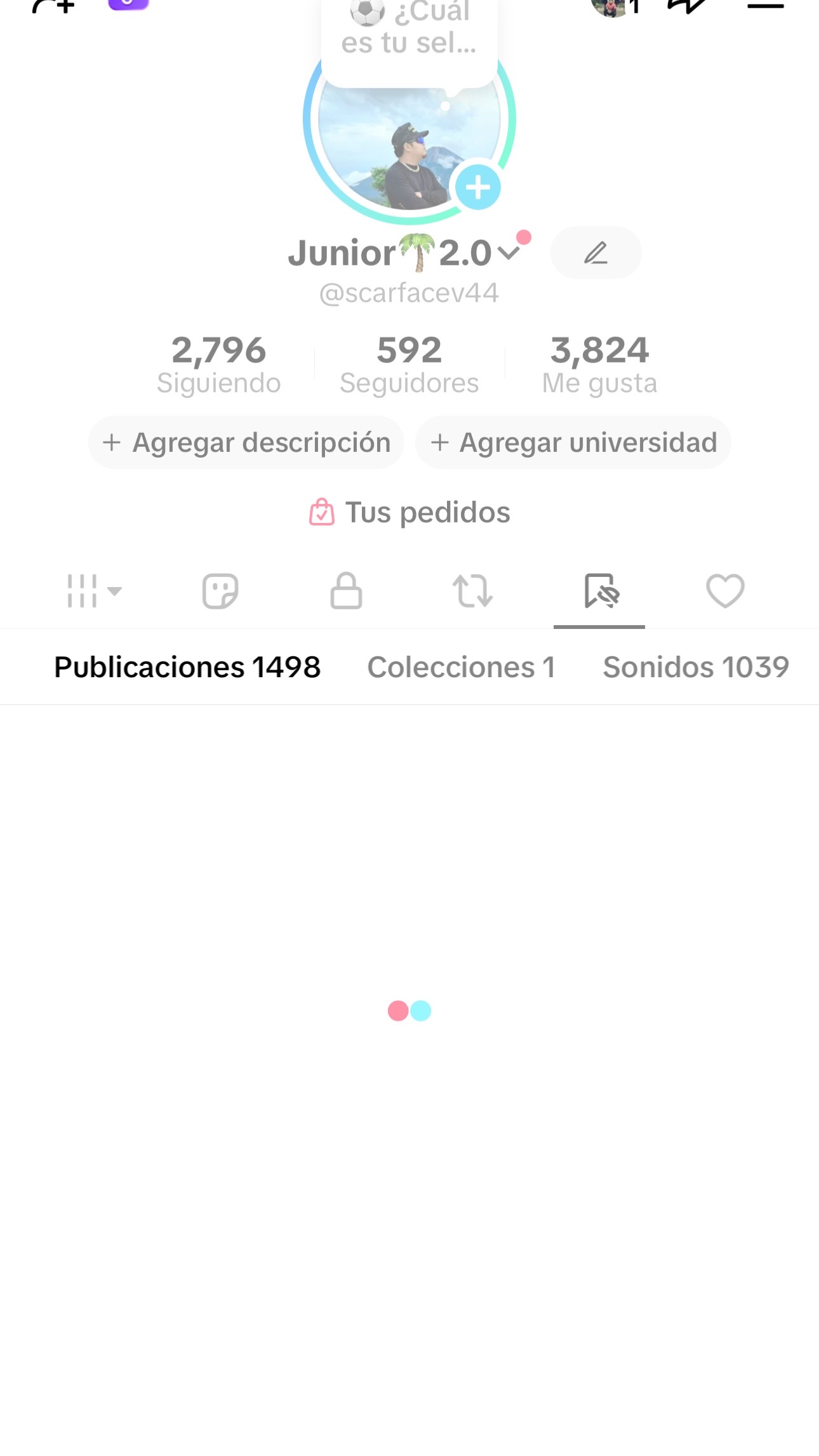Switch to the liked heart tab
The image size is (819, 1456).
point(725,591)
